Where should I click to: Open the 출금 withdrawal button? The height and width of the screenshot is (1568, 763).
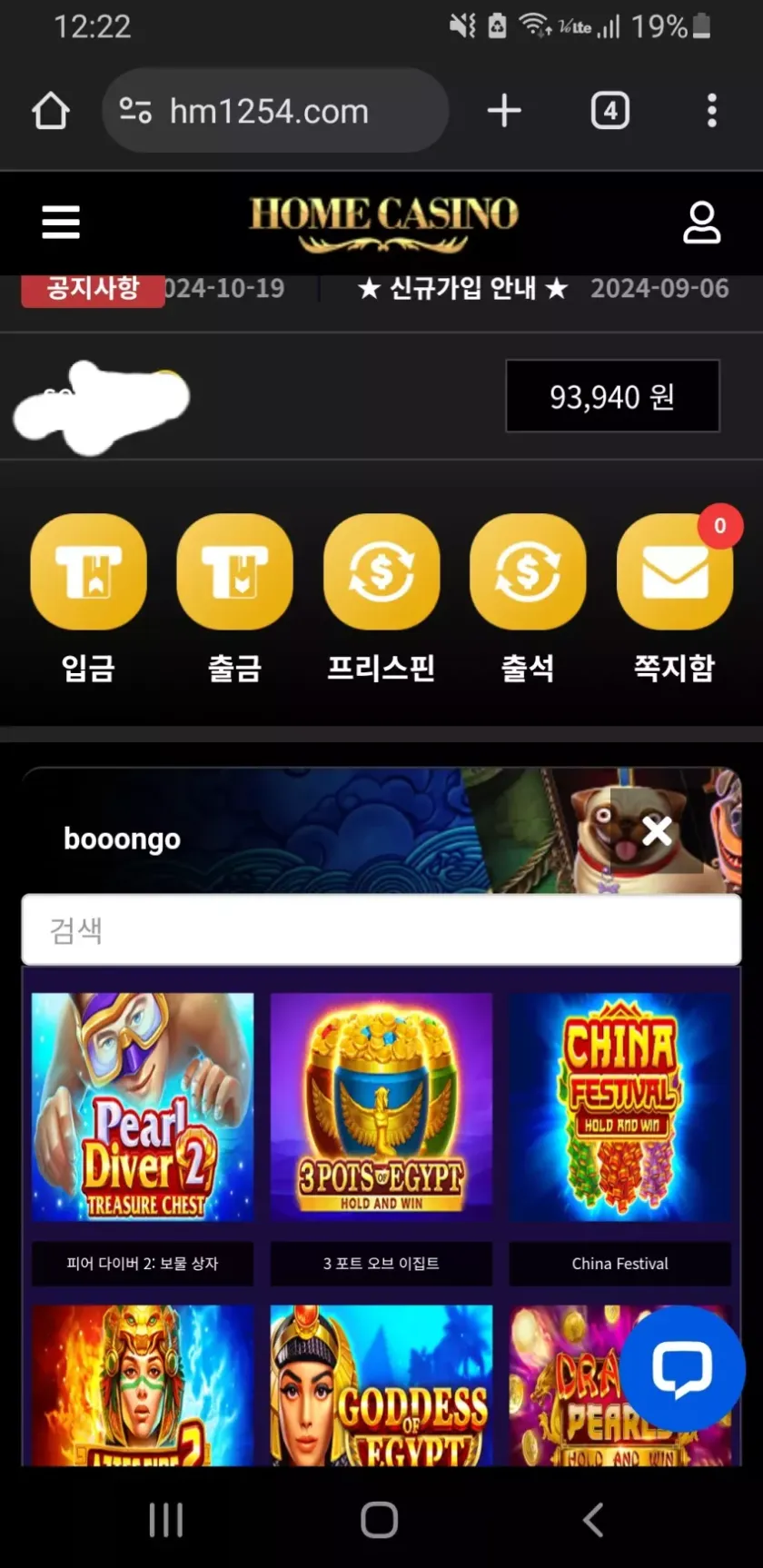[x=234, y=572]
